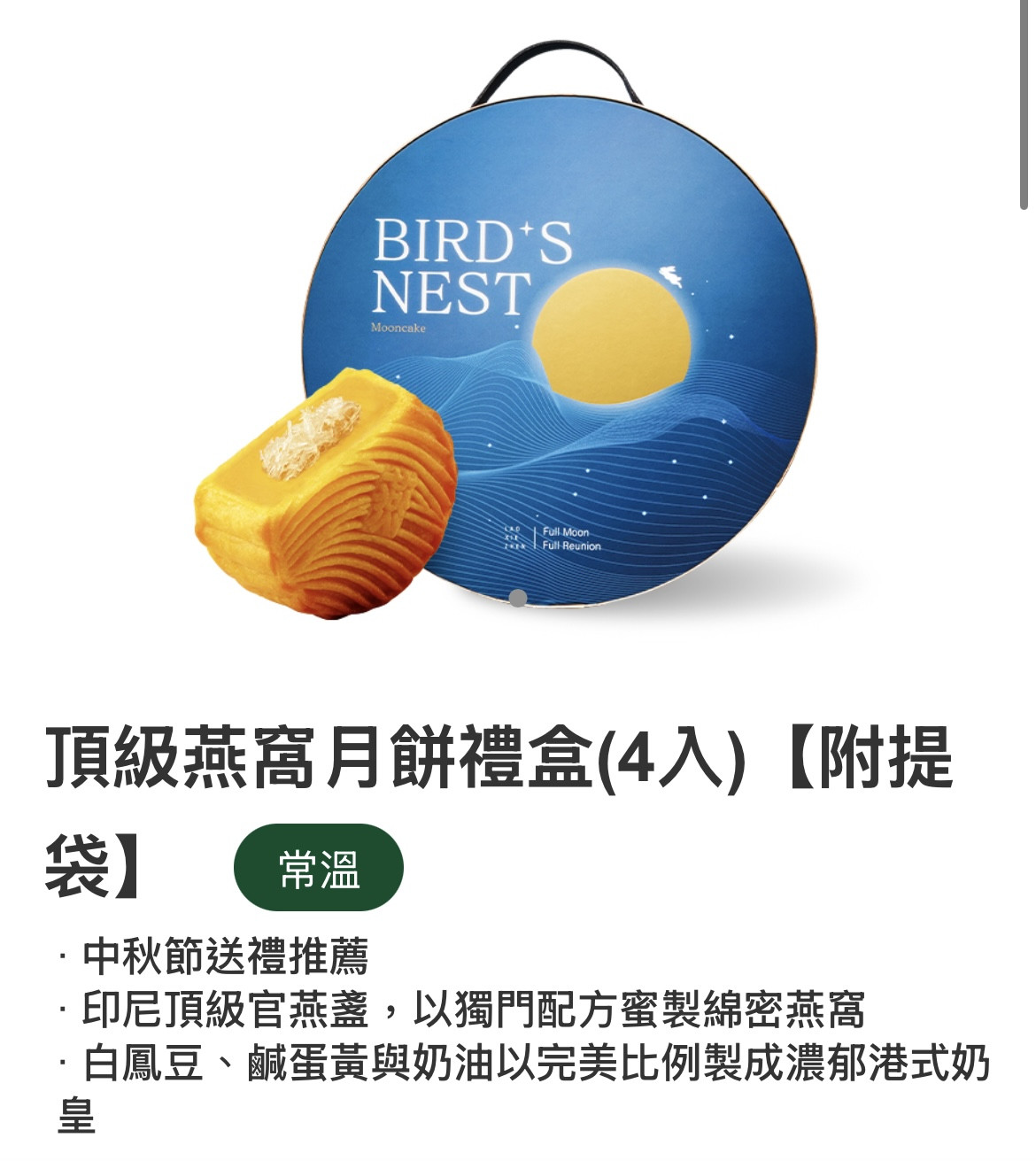1036x1161 pixels.
Task: Tap the image carousel indicator dot
Action: [x=518, y=599]
